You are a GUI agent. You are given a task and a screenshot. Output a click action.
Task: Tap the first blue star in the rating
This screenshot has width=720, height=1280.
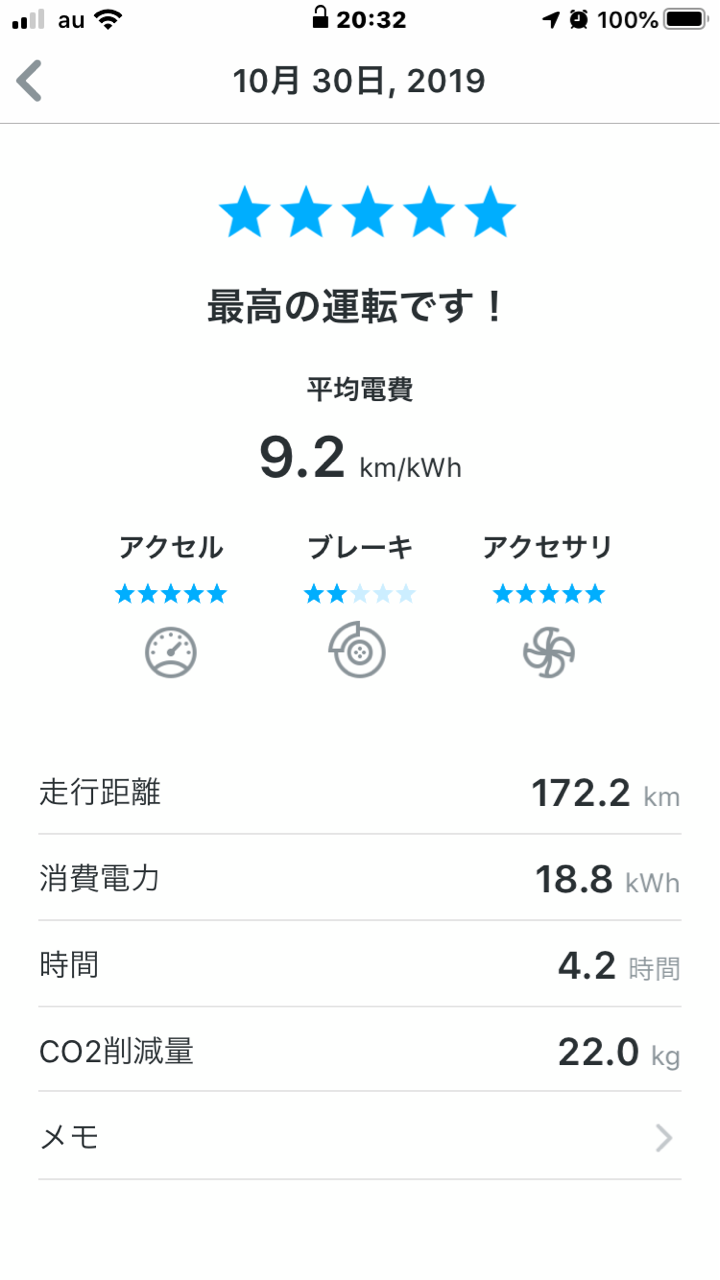coord(243,211)
